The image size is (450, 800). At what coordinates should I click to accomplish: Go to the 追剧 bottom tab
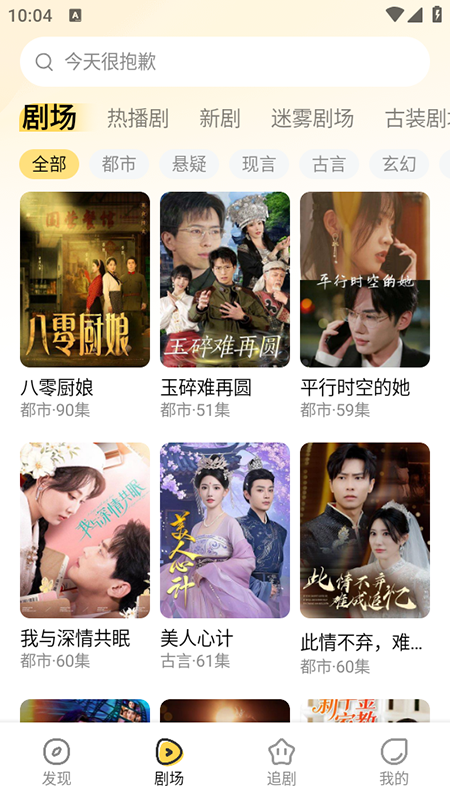tap(281, 762)
